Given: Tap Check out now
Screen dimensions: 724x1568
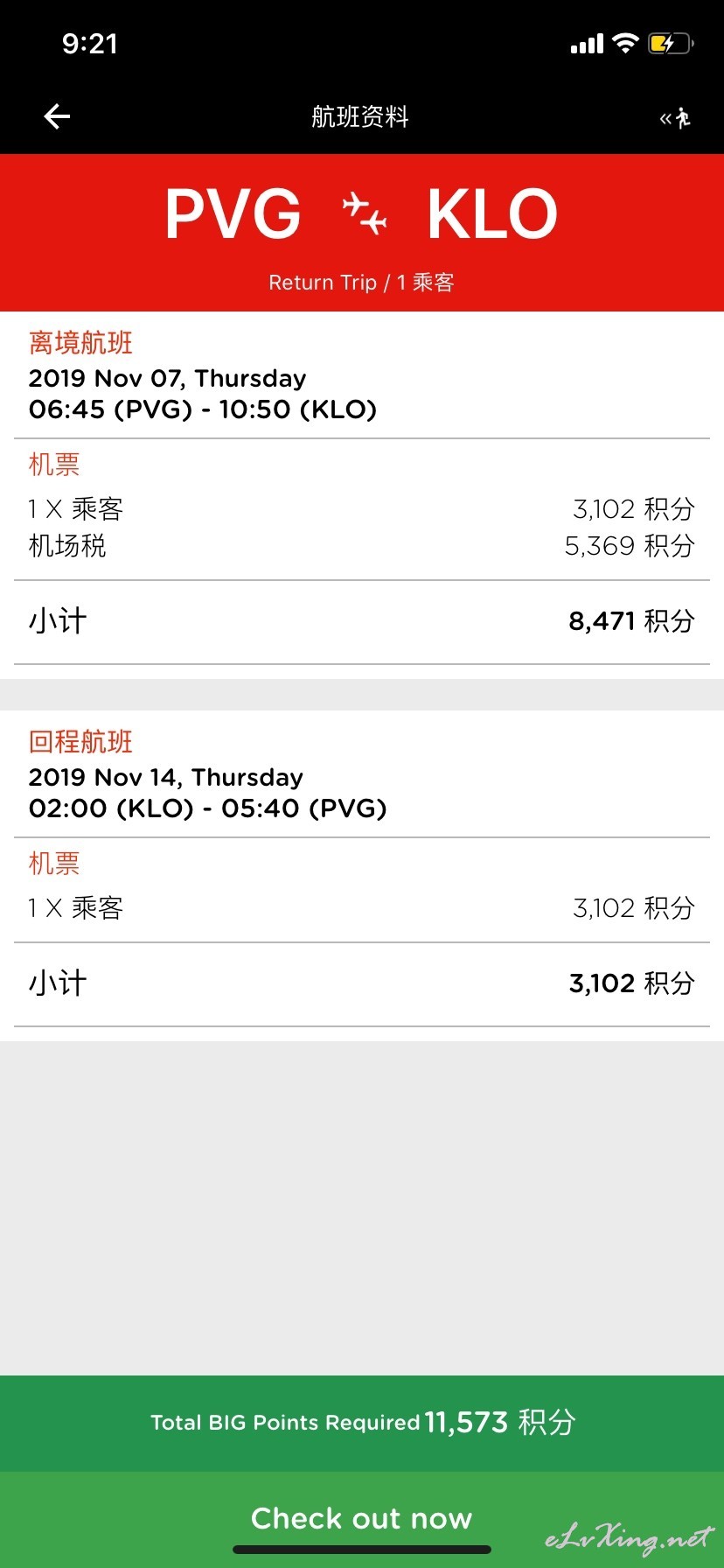Looking at the screenshot, I should tap(362, 1519).
